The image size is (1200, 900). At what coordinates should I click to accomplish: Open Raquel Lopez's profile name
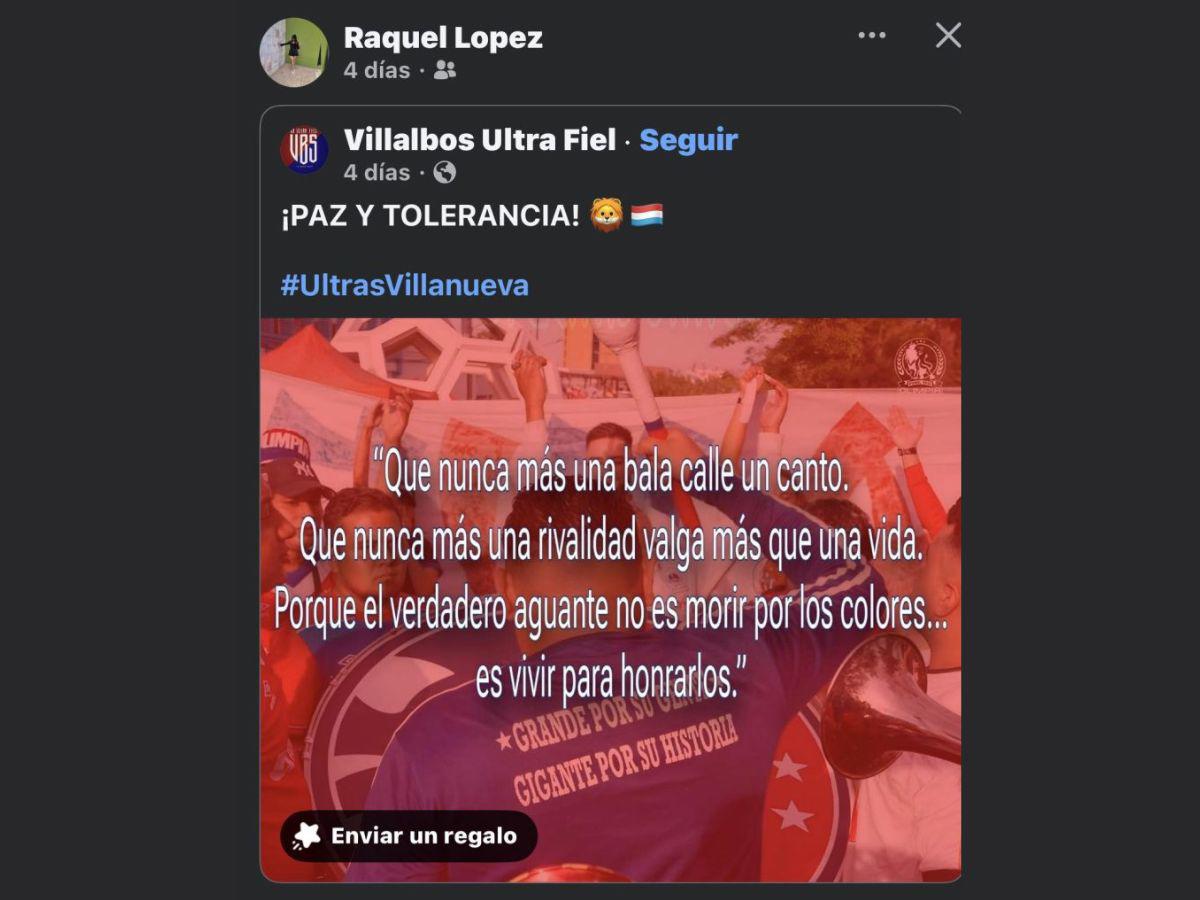click(x=443, y=38)
